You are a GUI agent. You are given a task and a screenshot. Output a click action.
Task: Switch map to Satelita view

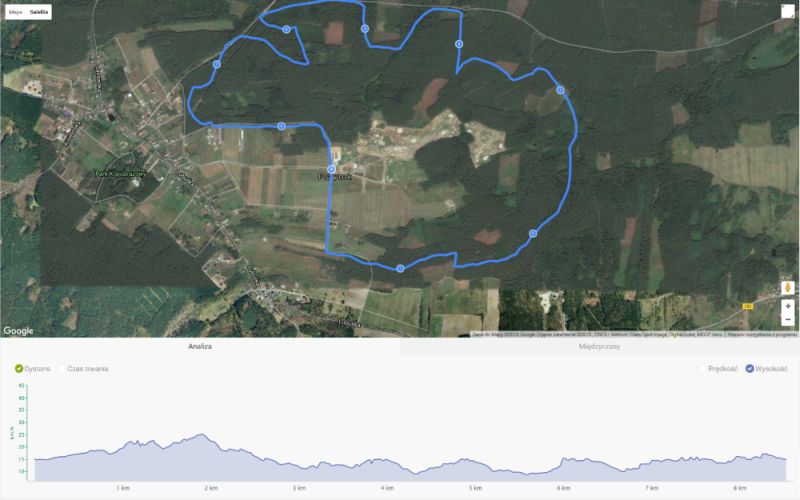(39, 12)
